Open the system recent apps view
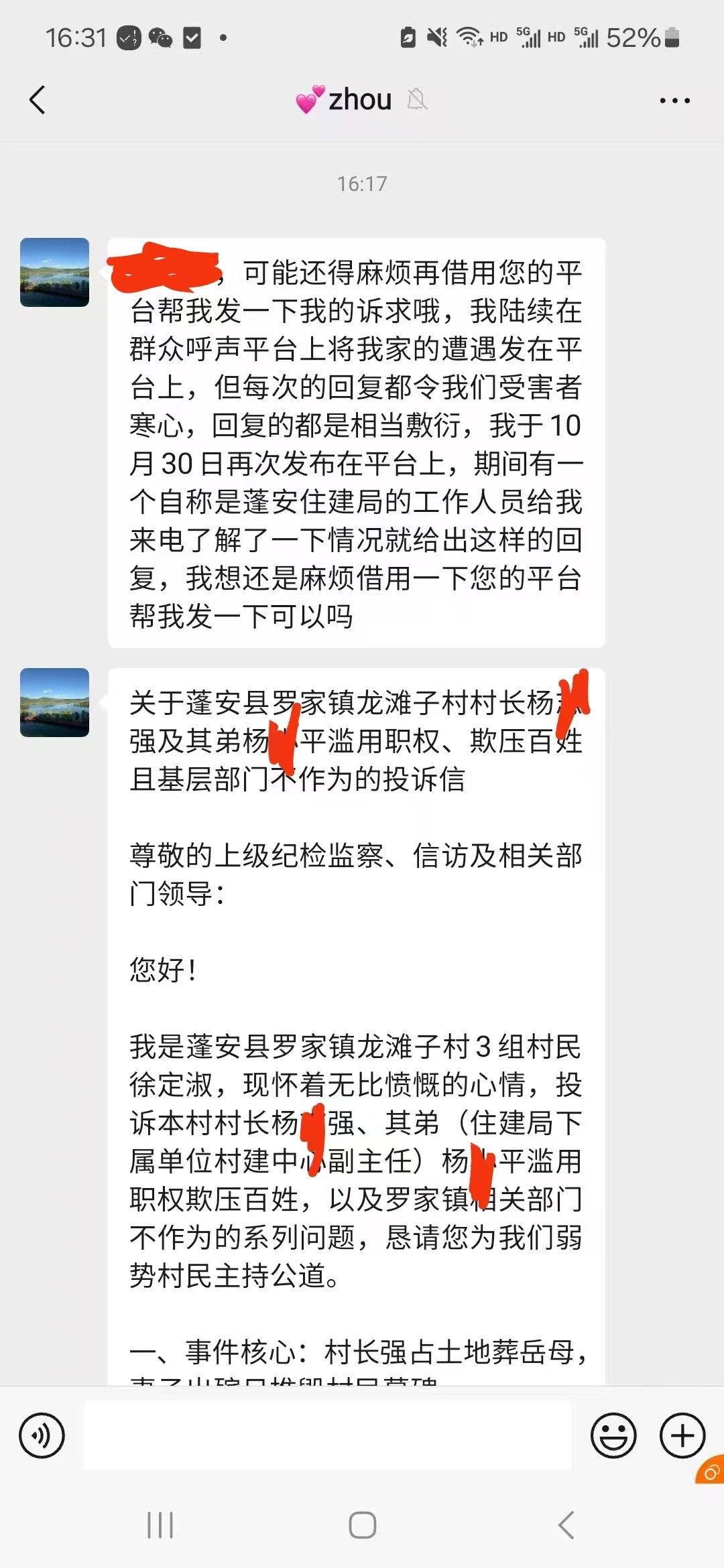 coord(160,1525)
